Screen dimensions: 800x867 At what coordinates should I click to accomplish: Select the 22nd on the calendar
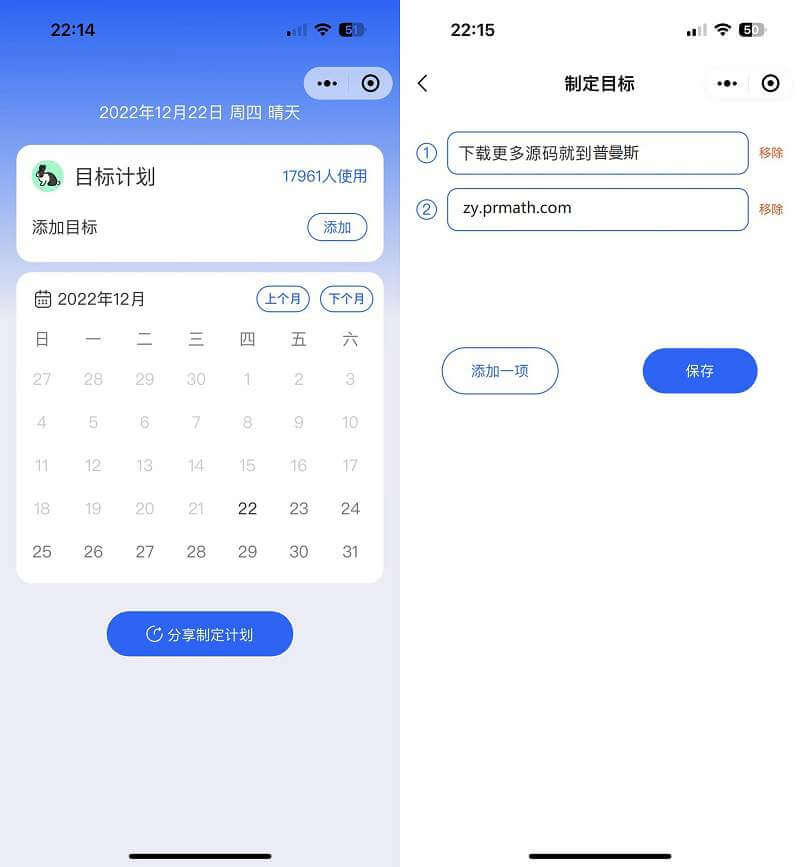point(247,508)
